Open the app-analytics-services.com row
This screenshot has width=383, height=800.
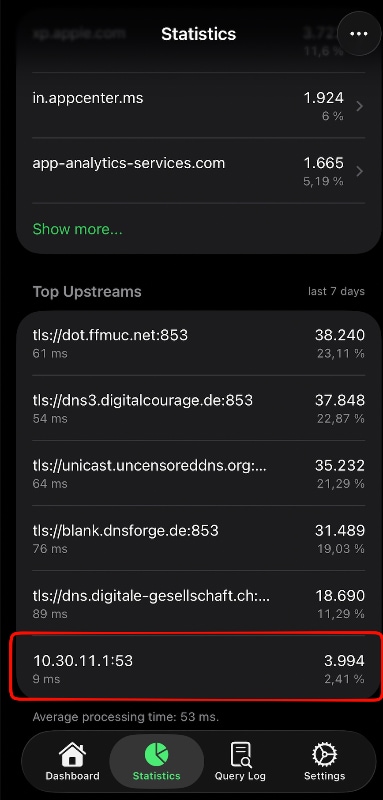pyautogui.click(x=198, y=170)
